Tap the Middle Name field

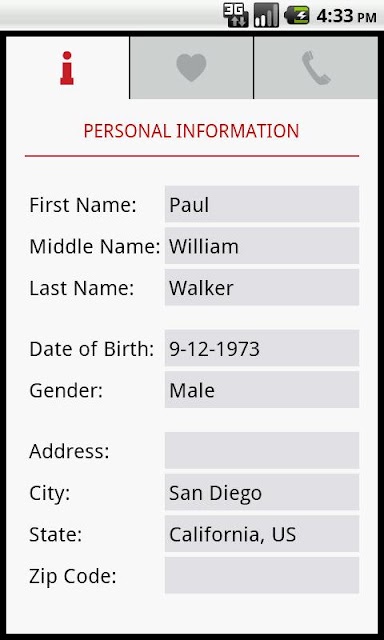tap(262, 246)
